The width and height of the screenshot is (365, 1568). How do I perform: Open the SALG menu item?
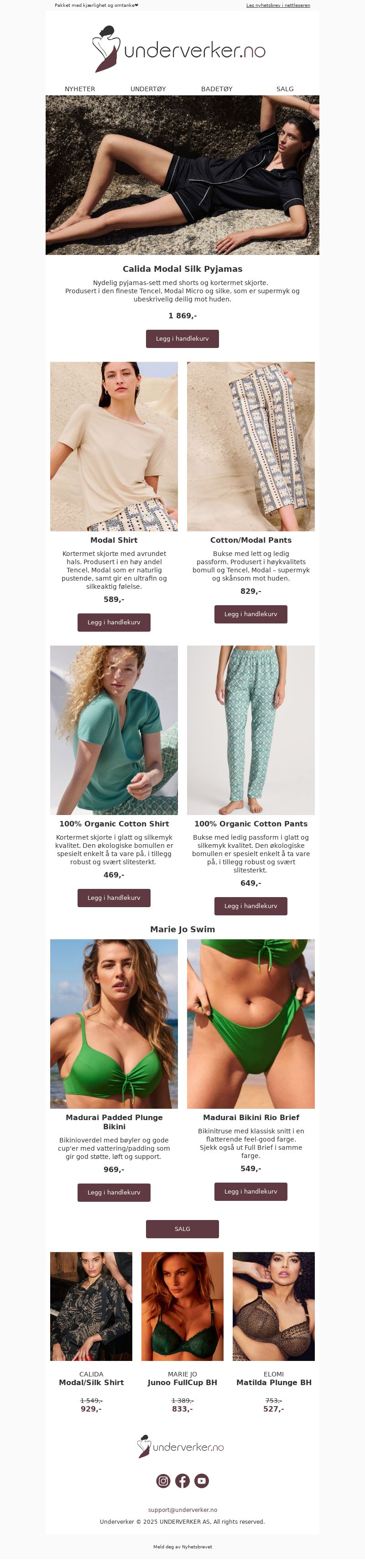[x=285, y=89]
